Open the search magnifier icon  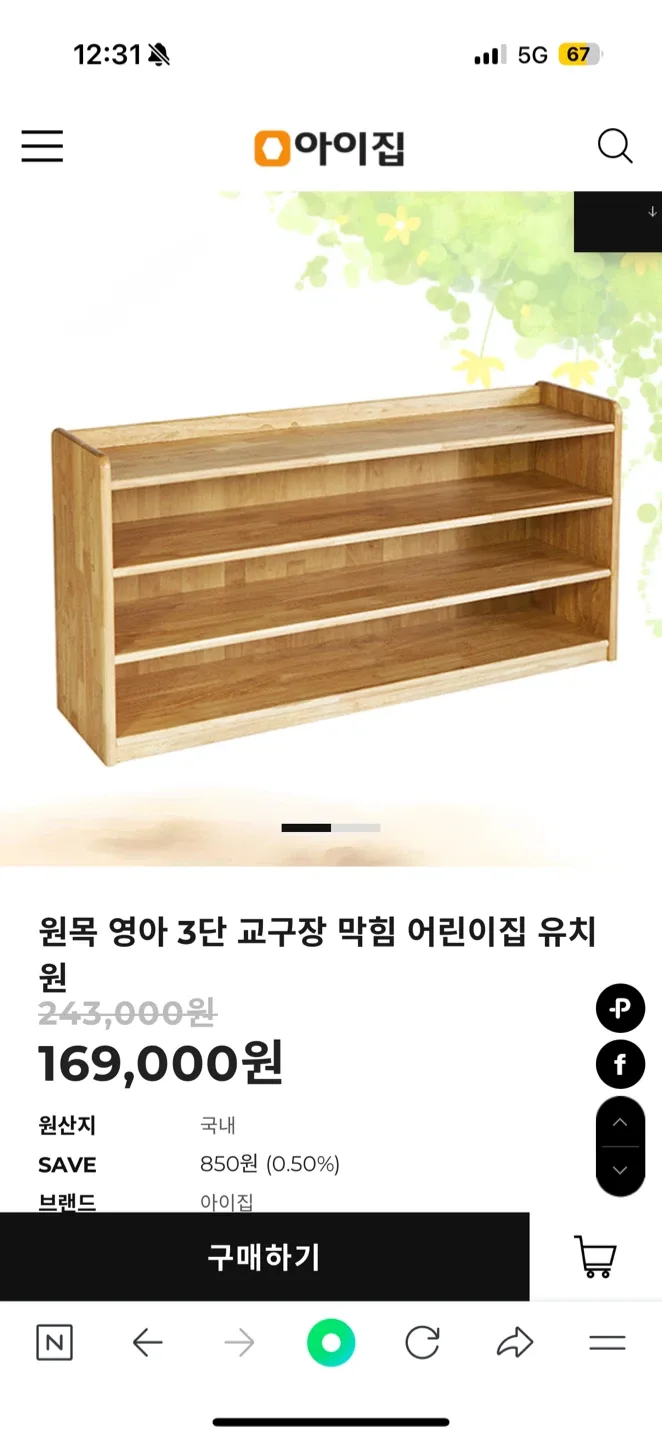click(x=614, y=146)
